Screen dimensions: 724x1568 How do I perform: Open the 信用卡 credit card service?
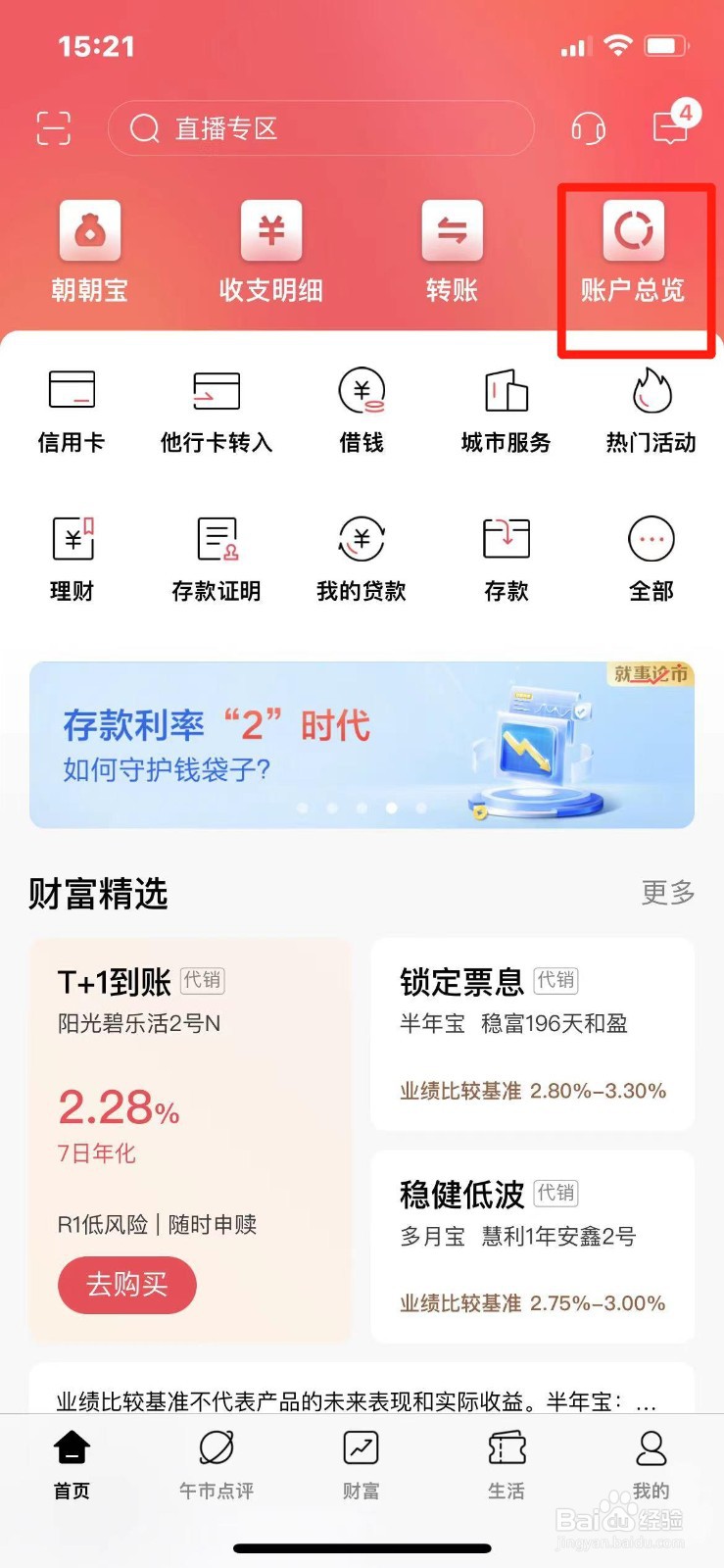[72, 407]
